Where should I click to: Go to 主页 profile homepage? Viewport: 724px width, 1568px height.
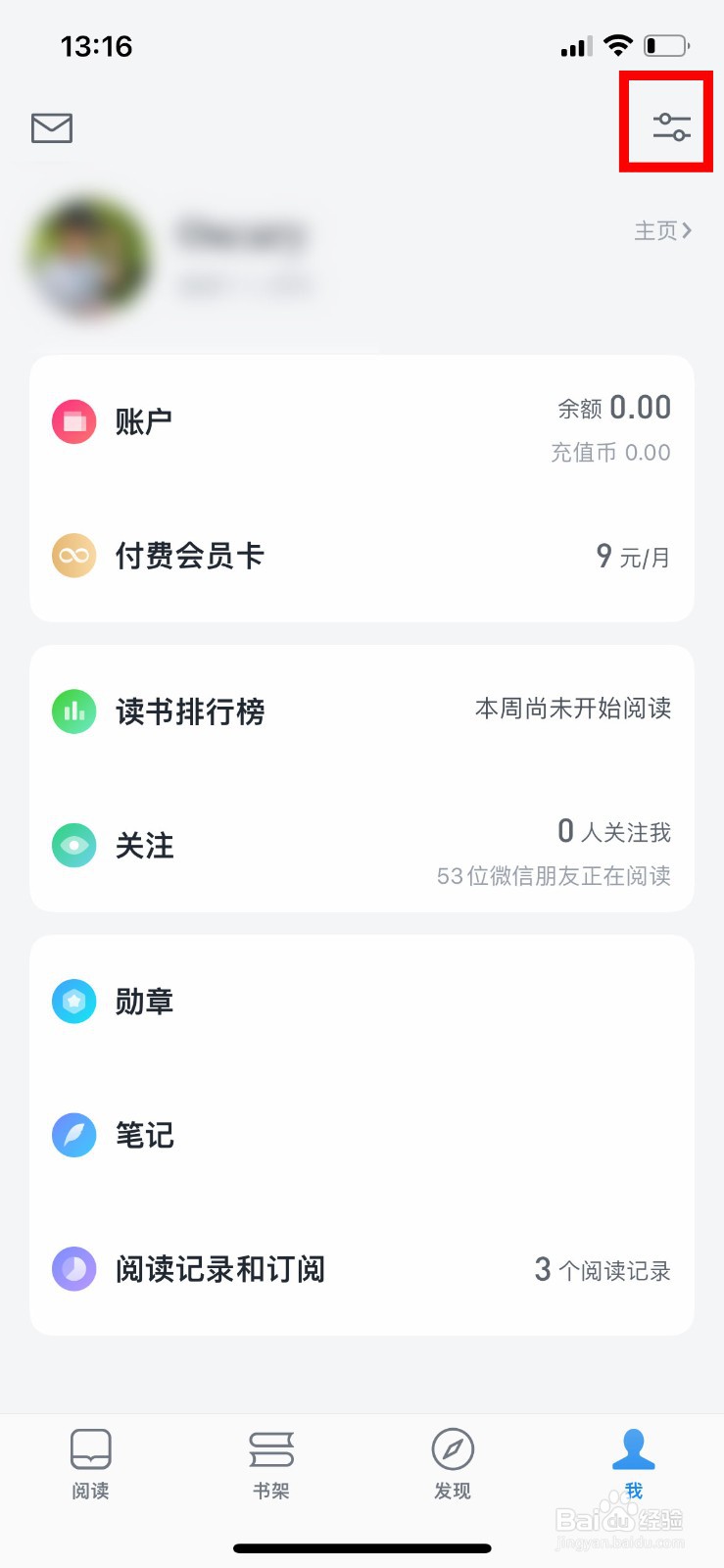662,230
